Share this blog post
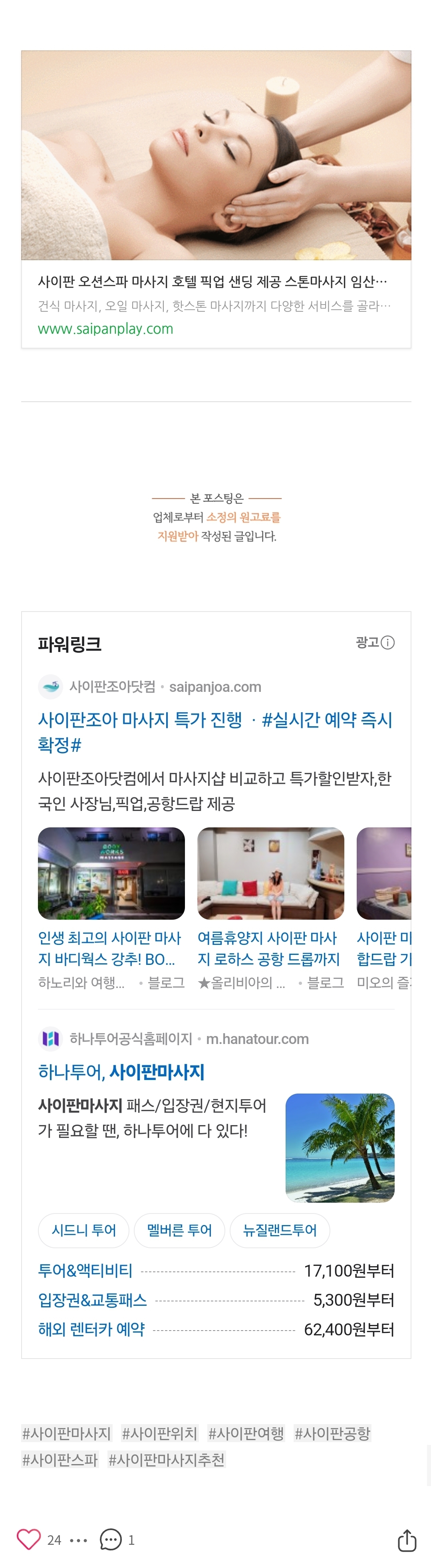Screen dimensions: 431x1568 (x=407, y=1540)
